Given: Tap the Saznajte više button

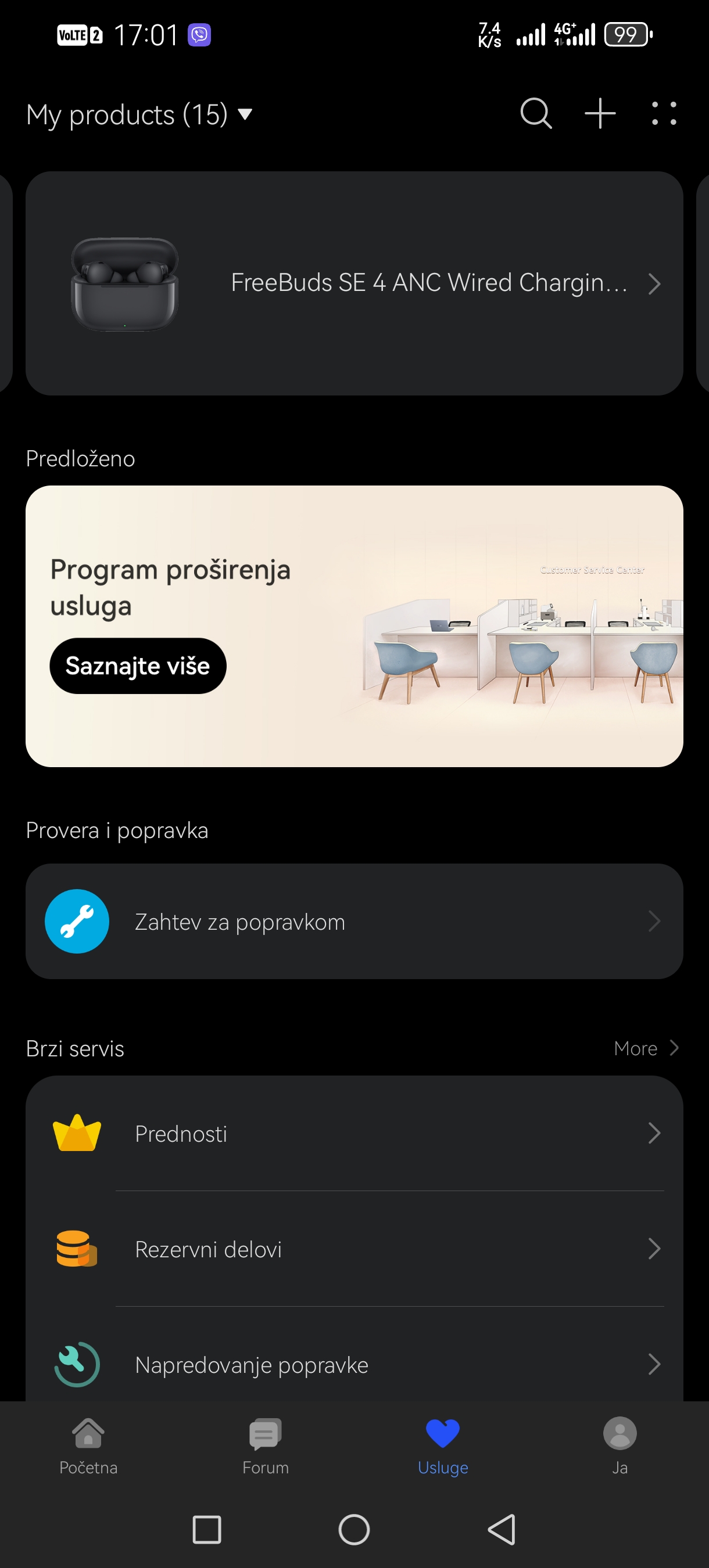Looking at the screenshot, I should click(x=138, y=666).
